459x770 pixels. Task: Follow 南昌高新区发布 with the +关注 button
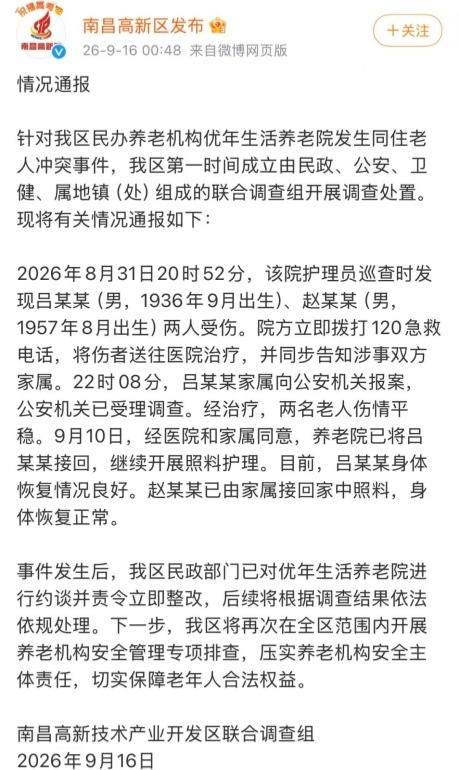[x=407, y=31]
